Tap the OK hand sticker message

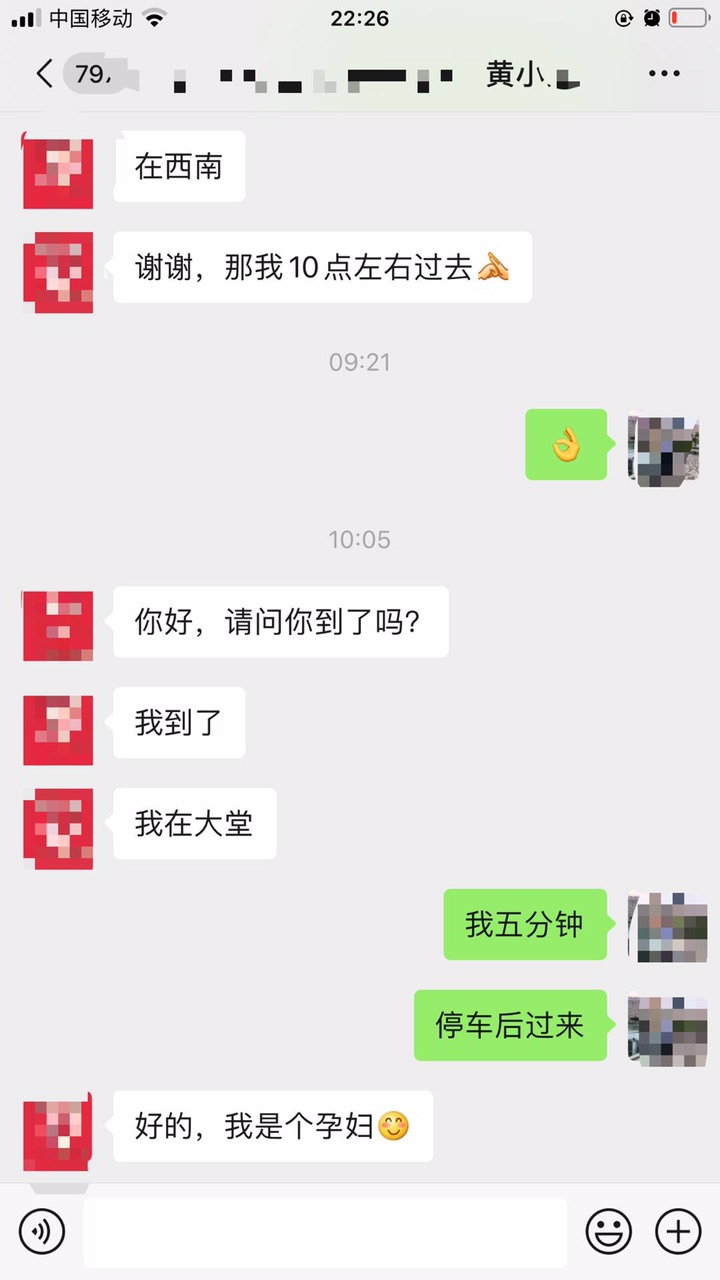click(566, 445)
